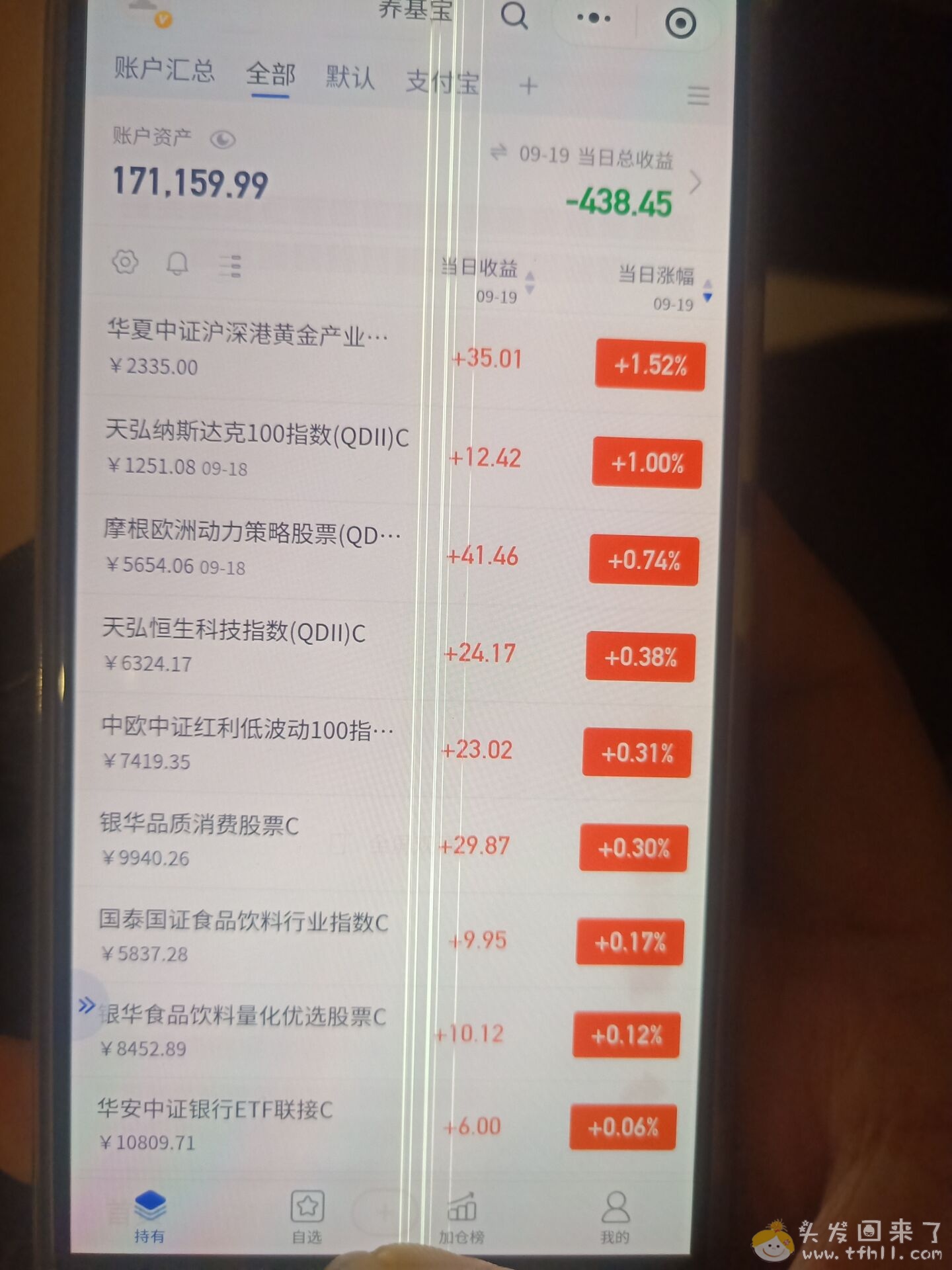Open 天弘纳斯达克100指数(QDII)C fund

pos(257,448)
